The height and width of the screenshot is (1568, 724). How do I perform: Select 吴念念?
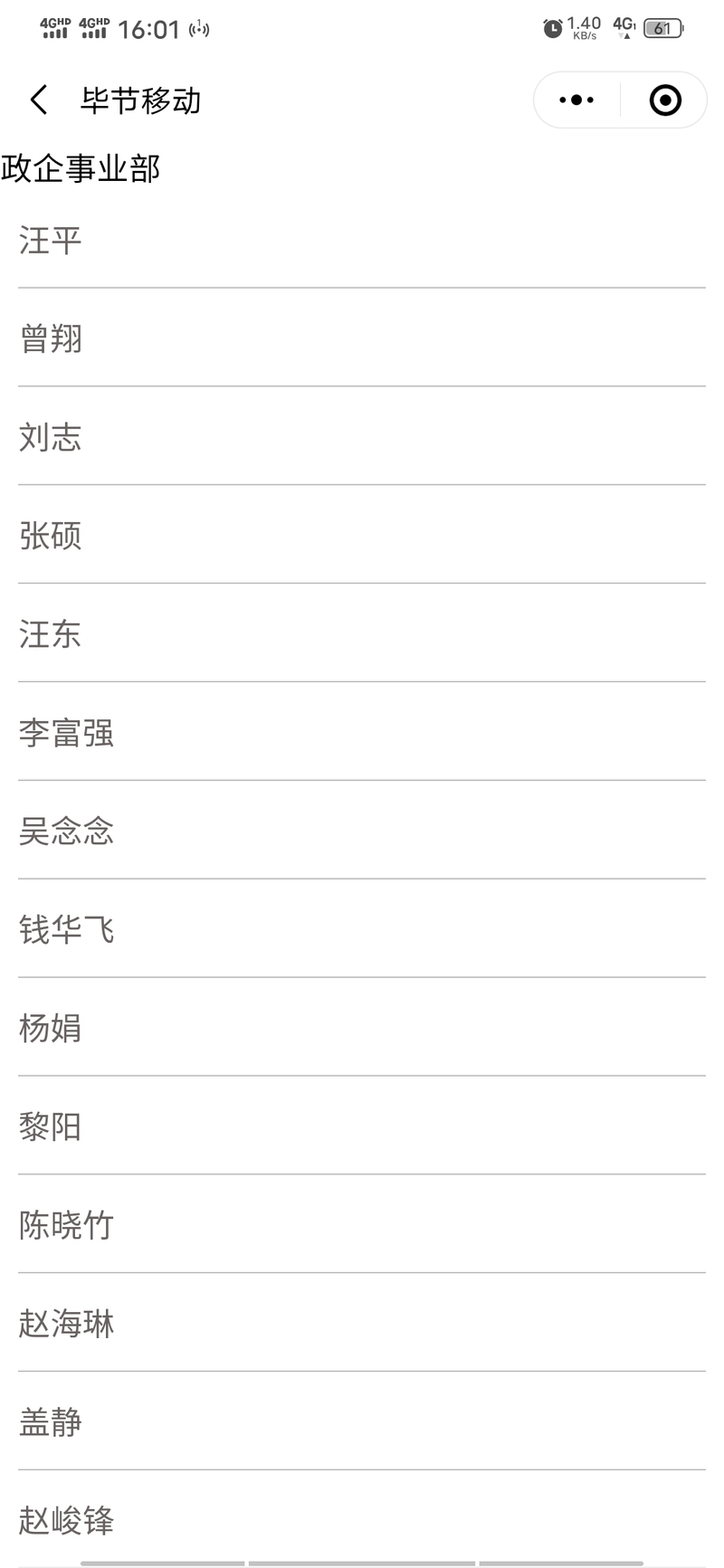coord(362,831)
